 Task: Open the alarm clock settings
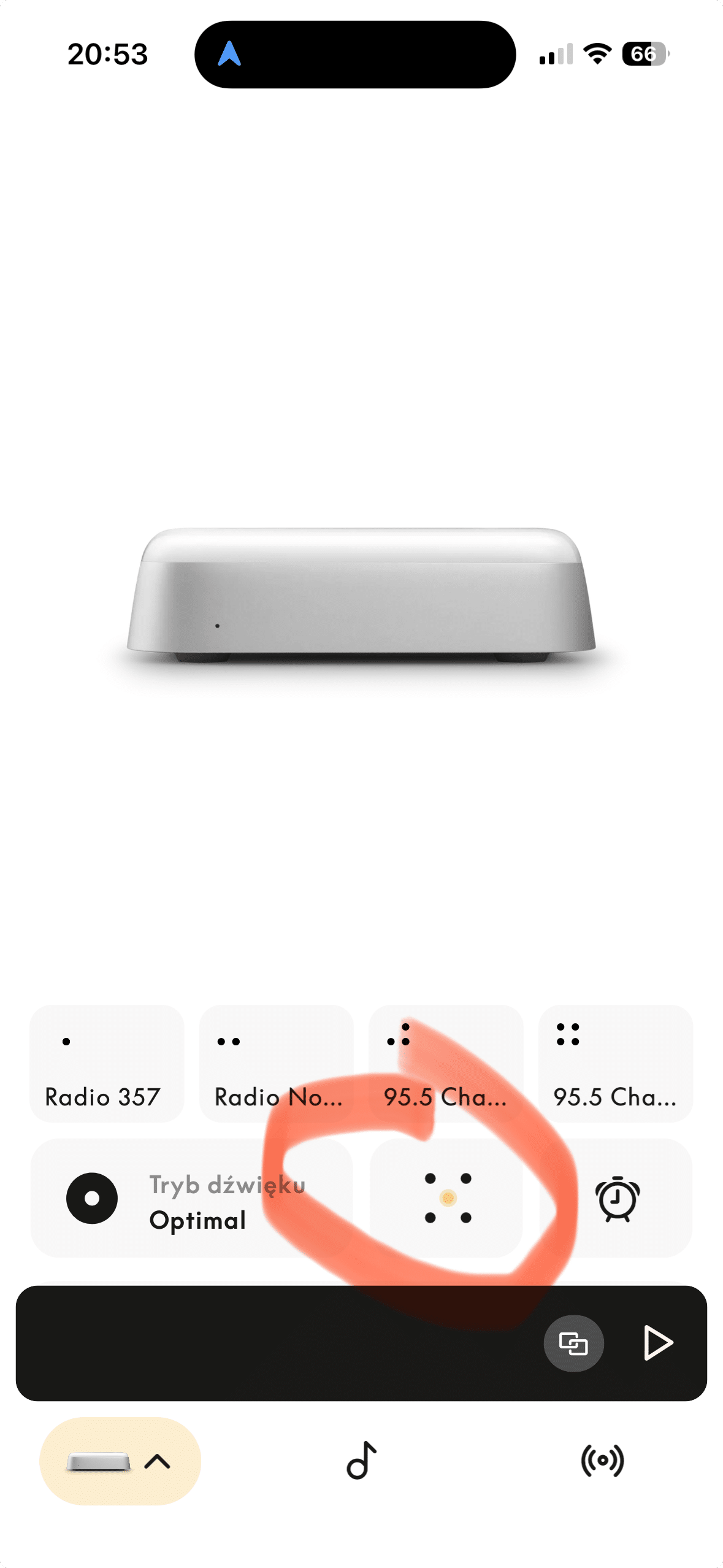click(x=616, y=1197)
